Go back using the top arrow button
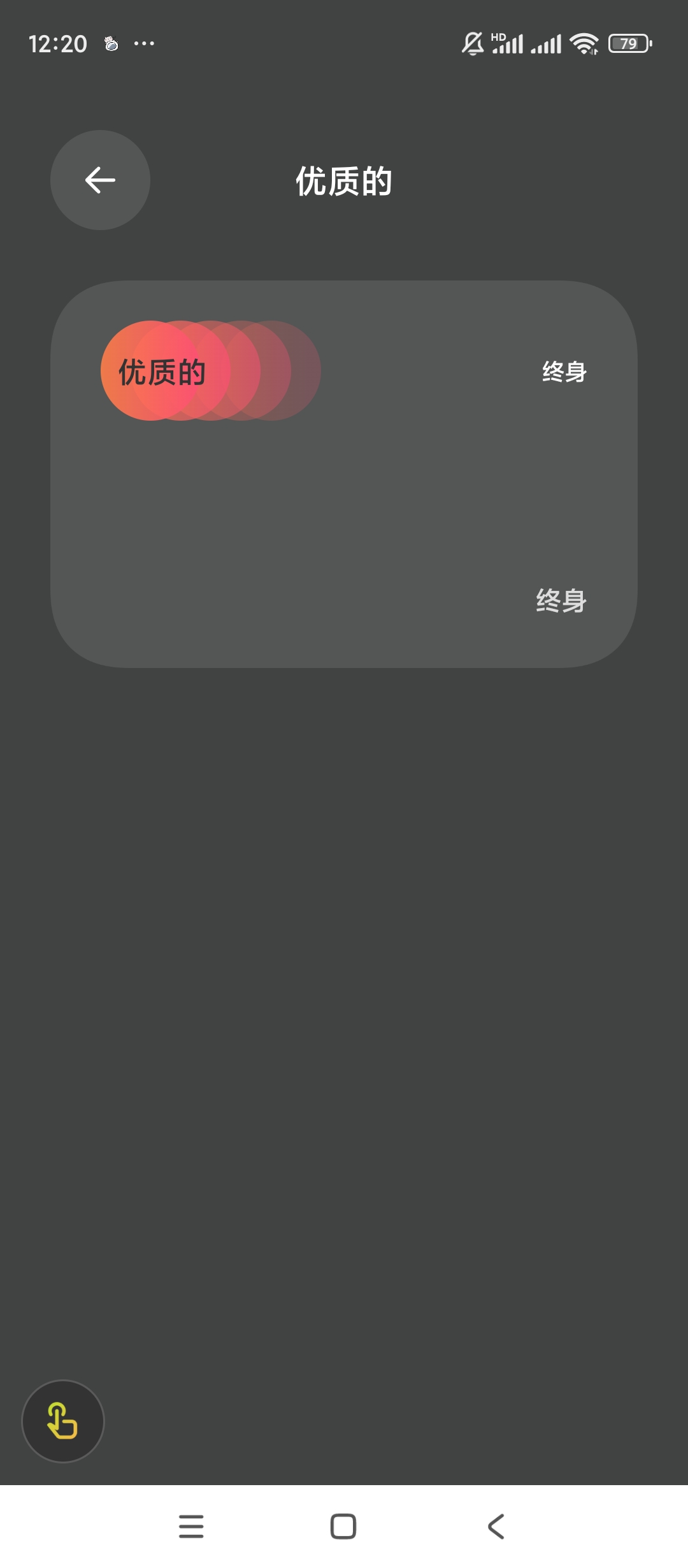This screenshot has height=1568, width=688. (x=100, y=180)
